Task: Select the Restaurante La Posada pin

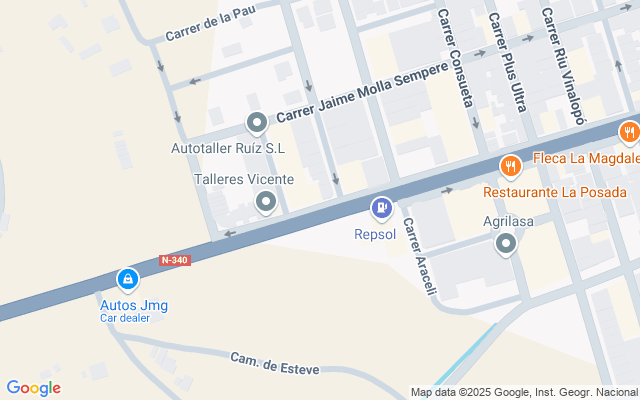Action: [511, 166]
